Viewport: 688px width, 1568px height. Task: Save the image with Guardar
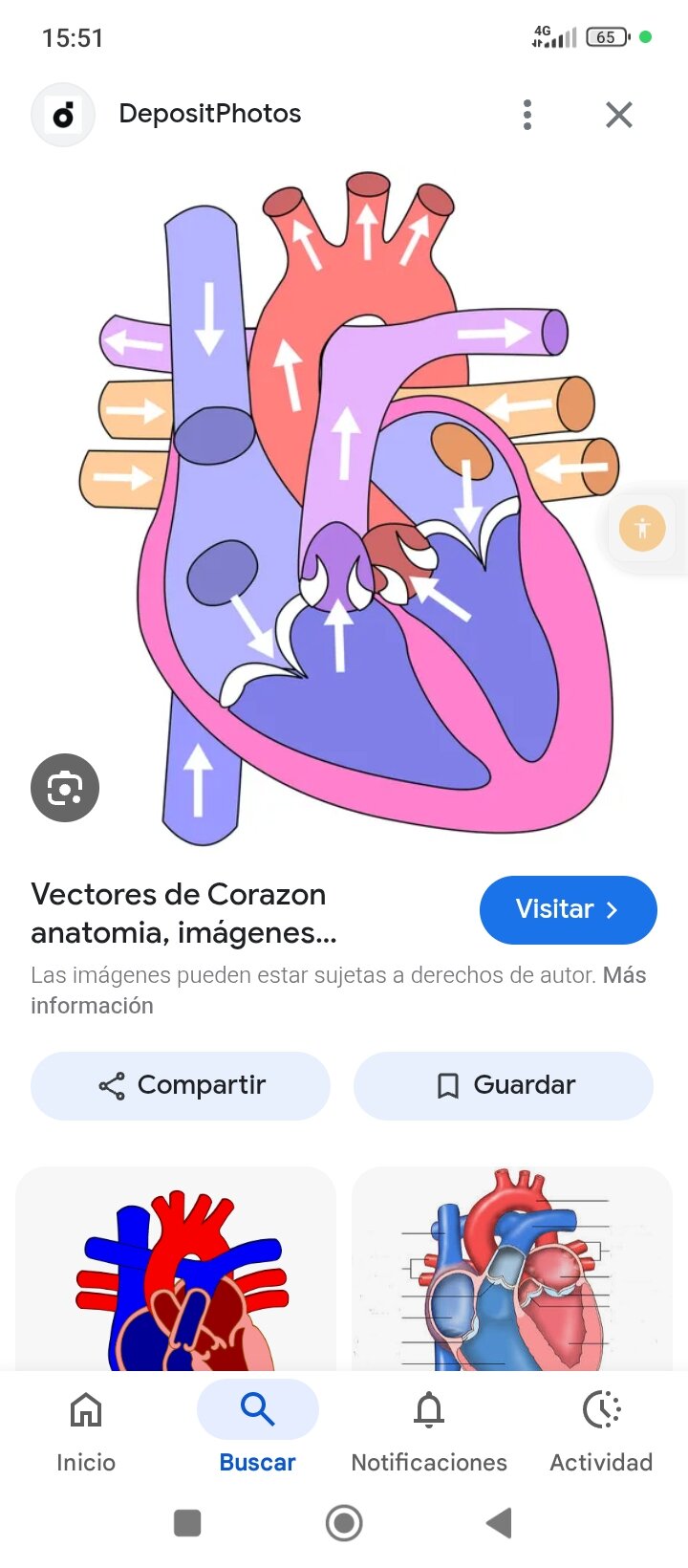(x=504, y=1085)
